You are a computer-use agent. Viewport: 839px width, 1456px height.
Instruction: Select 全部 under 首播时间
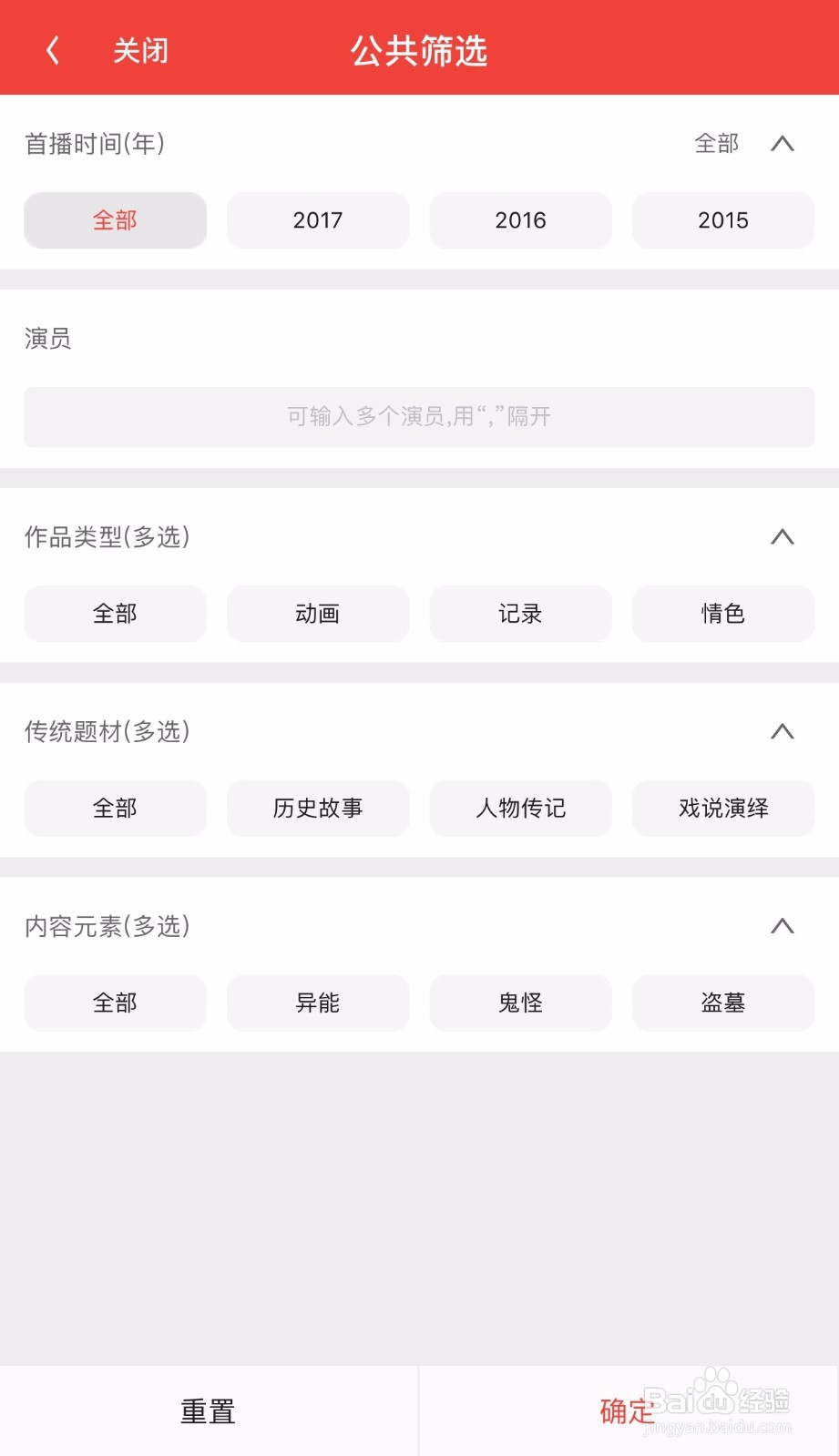(x=115, y=220)
